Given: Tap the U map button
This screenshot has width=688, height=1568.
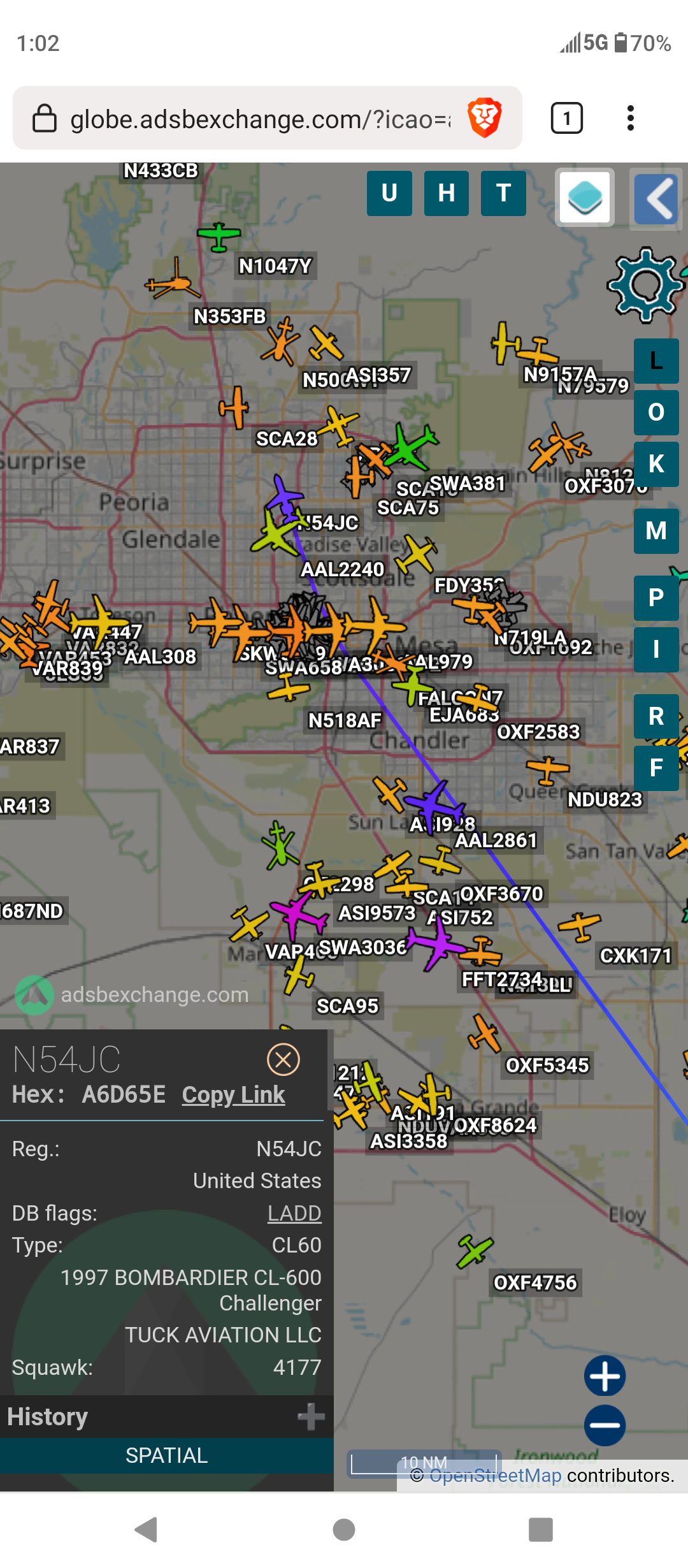Looking at the screenshot, I should [x=389, y=193].
